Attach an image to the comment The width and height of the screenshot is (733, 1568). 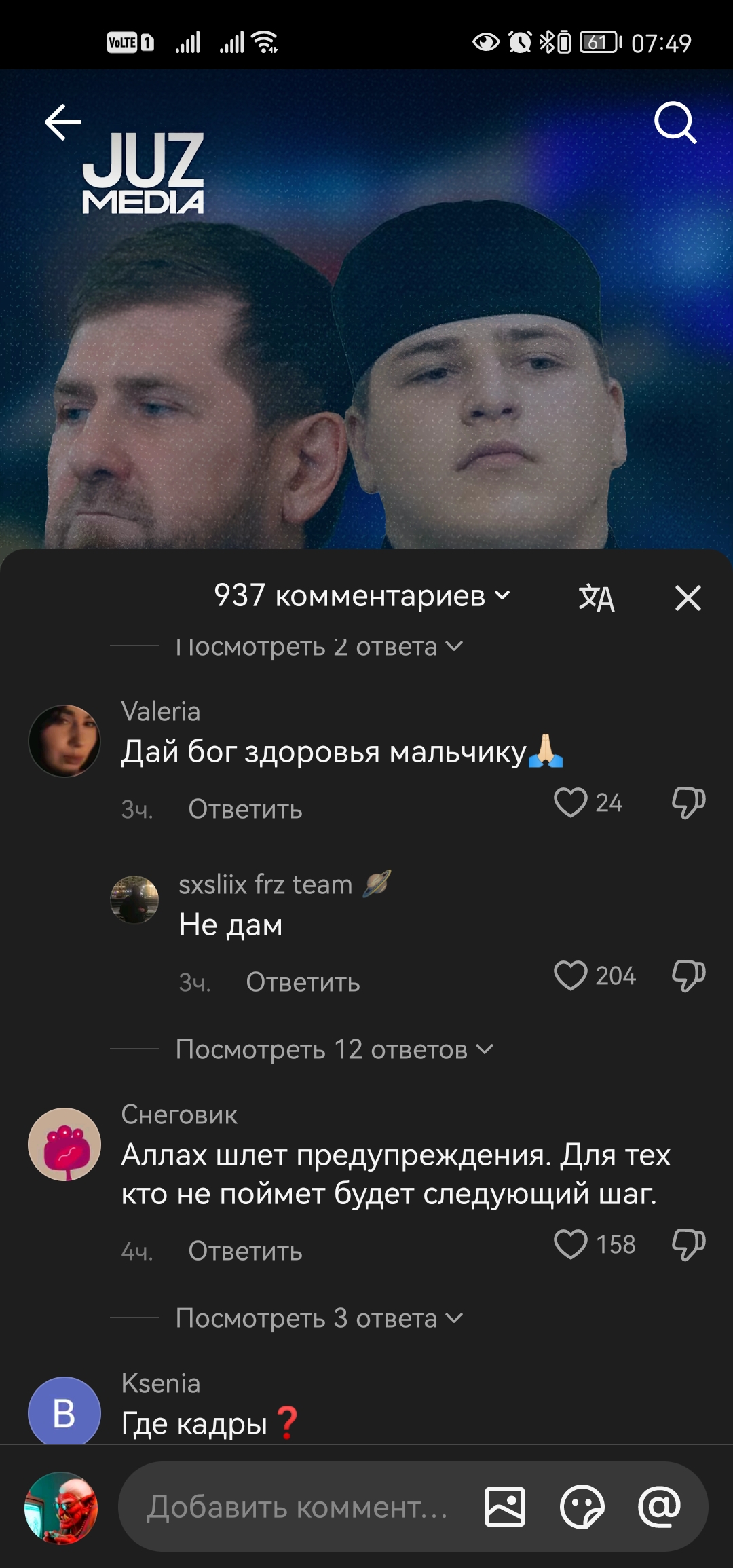[x=505, y=1507]
